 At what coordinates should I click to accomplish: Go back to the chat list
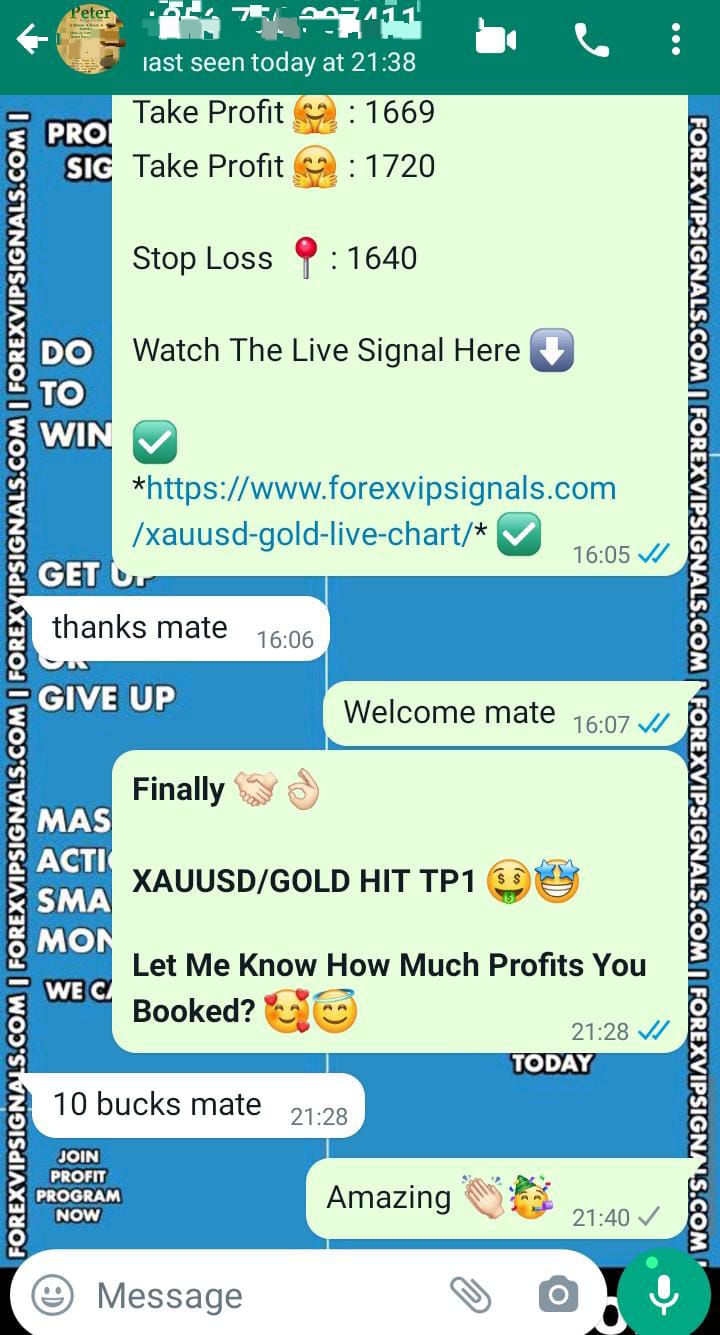[30, 41]
